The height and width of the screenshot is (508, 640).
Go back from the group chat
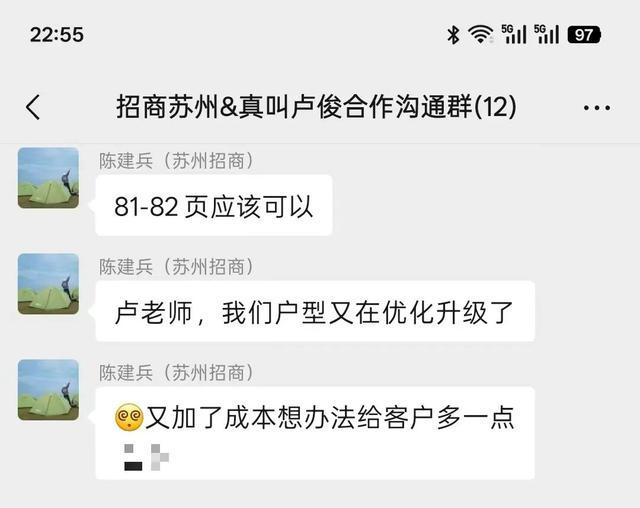pyautogui.click(x=33, y=107)
